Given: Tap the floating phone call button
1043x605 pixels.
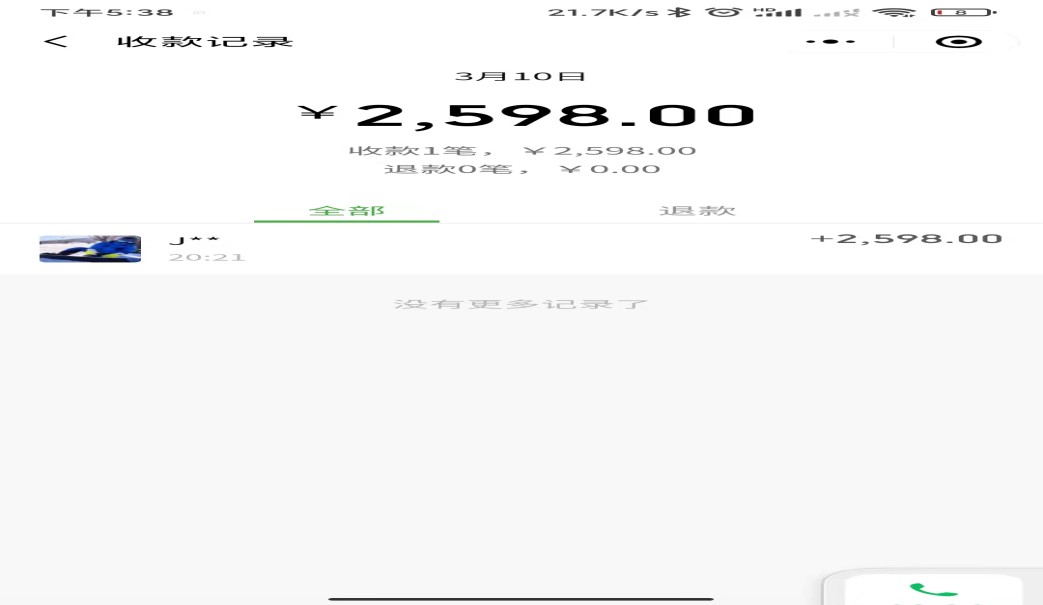Looking at the screenshot, I should (933, 591).
